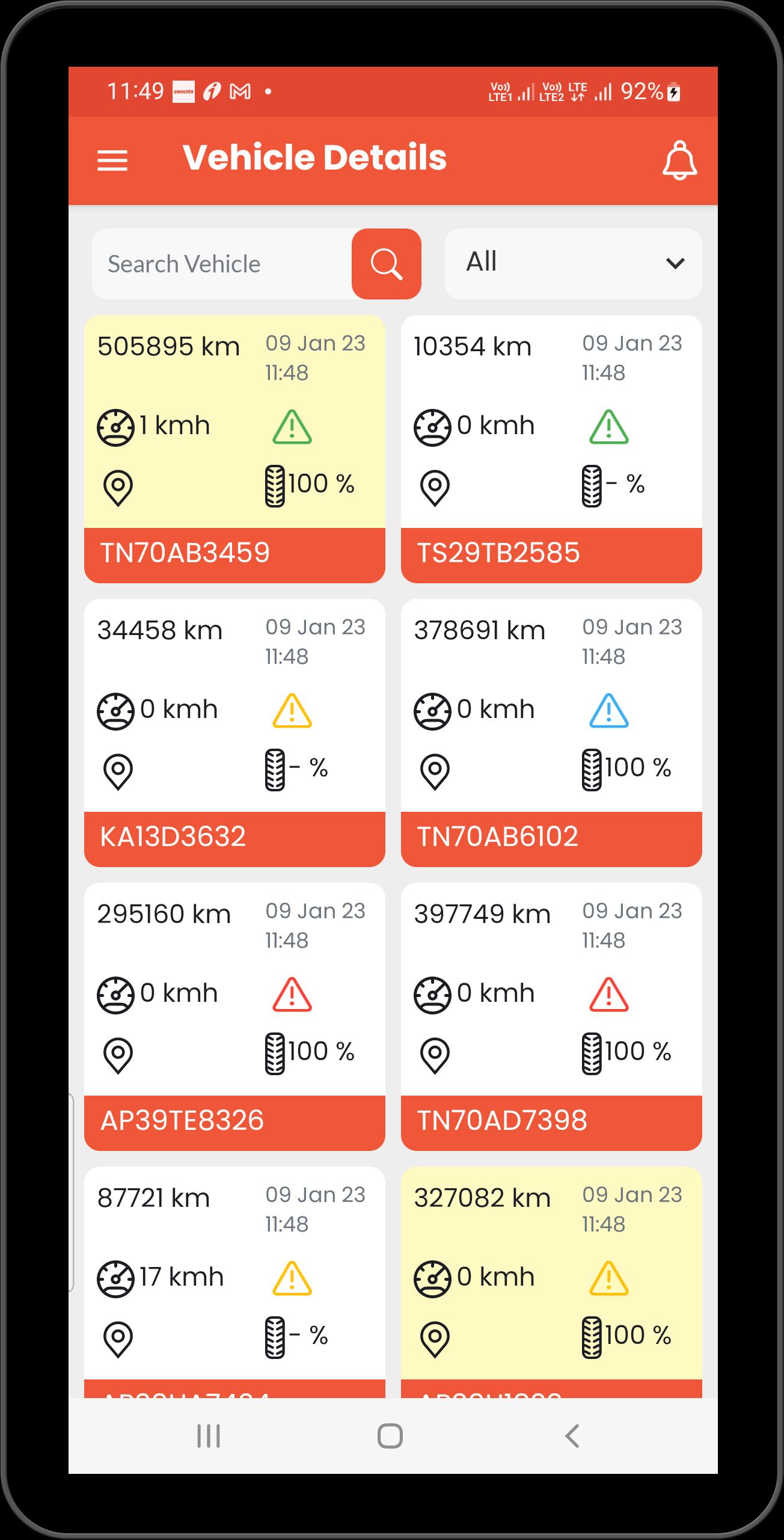784x1540 pixels.
Task: Go back with system back button
Action: click(572, 1436)
